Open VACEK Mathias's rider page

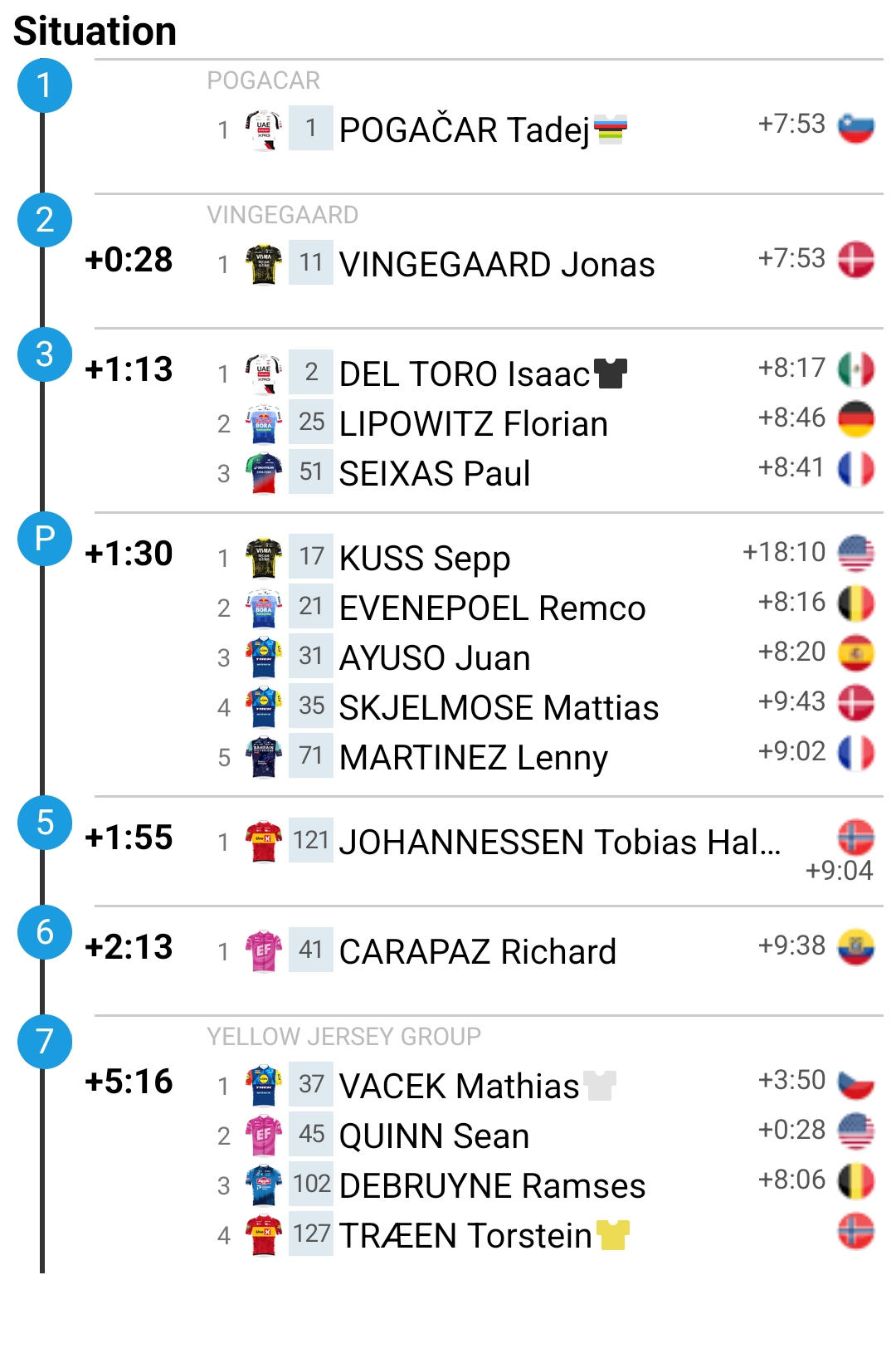point(459,1086)
